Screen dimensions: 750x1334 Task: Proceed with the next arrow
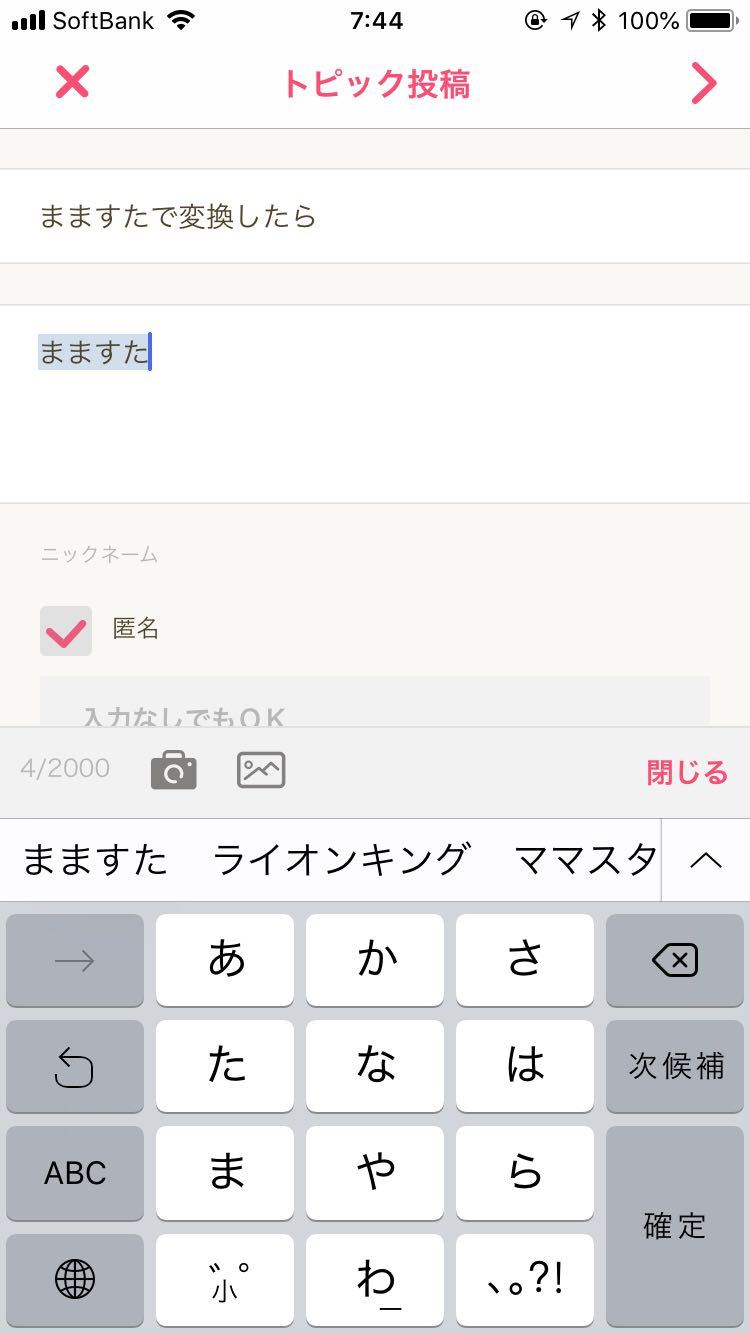point(704,84)
